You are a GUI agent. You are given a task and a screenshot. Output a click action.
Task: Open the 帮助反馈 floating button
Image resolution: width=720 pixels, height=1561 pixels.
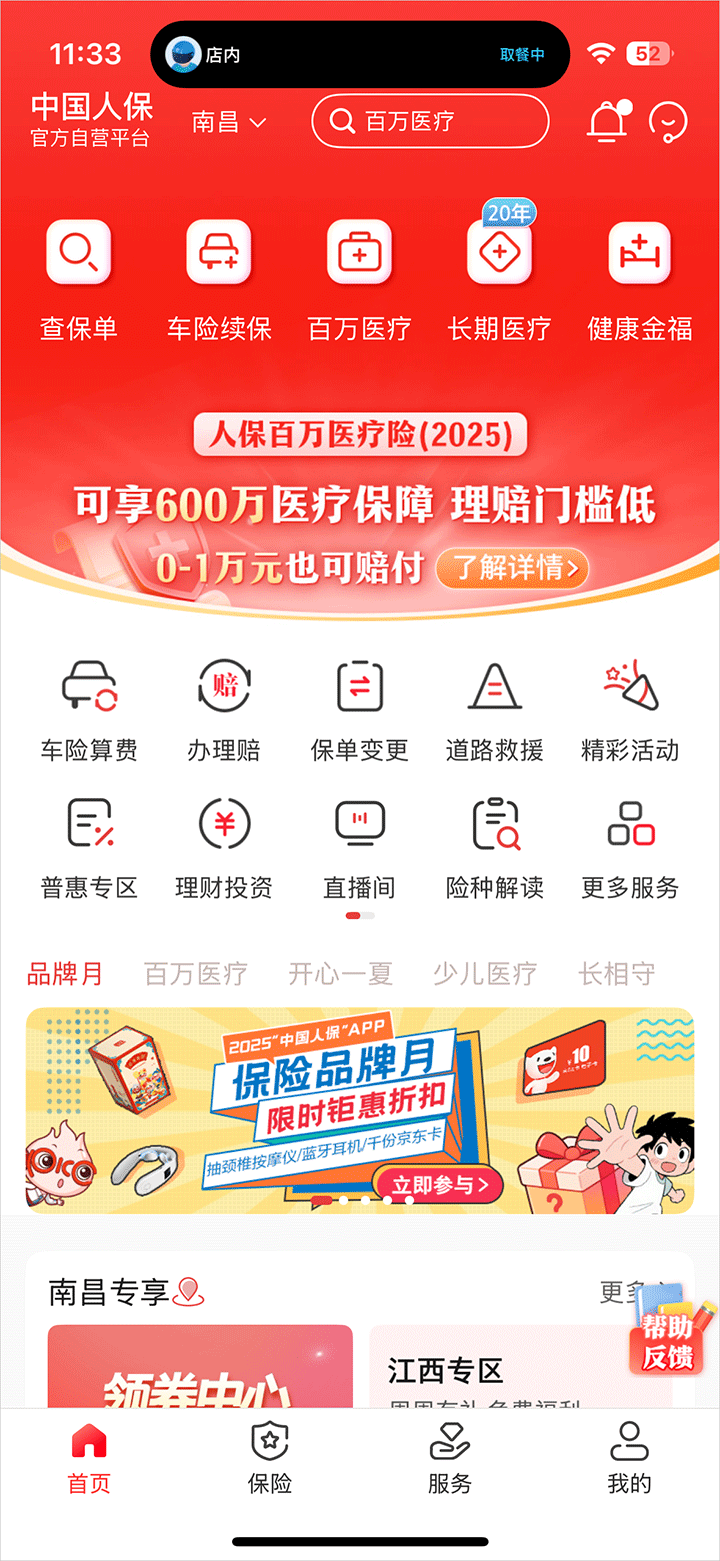tap(668, 1341)
